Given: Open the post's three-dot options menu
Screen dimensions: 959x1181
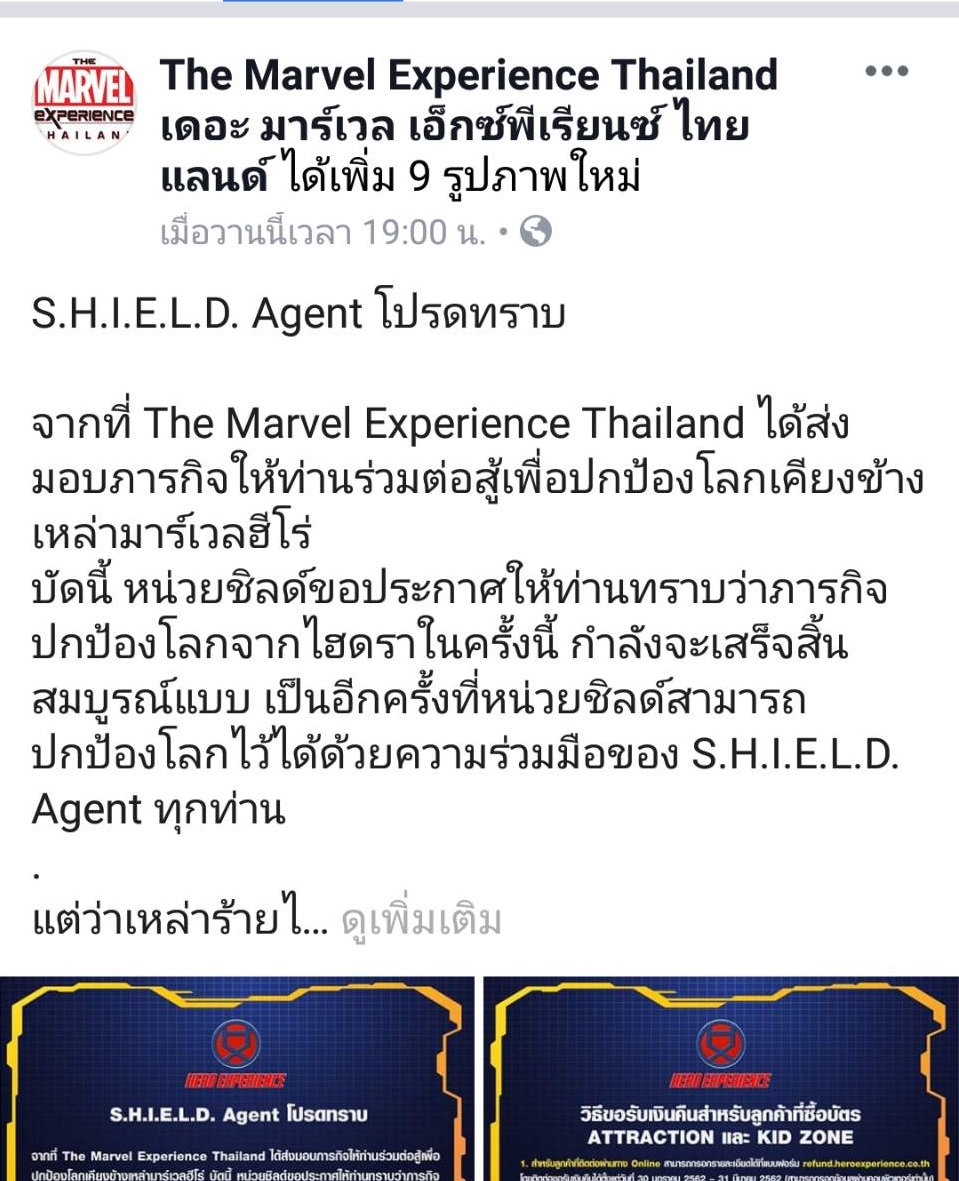Looking at the screenshot, I should pyautogui.click(x=886, y=72).
